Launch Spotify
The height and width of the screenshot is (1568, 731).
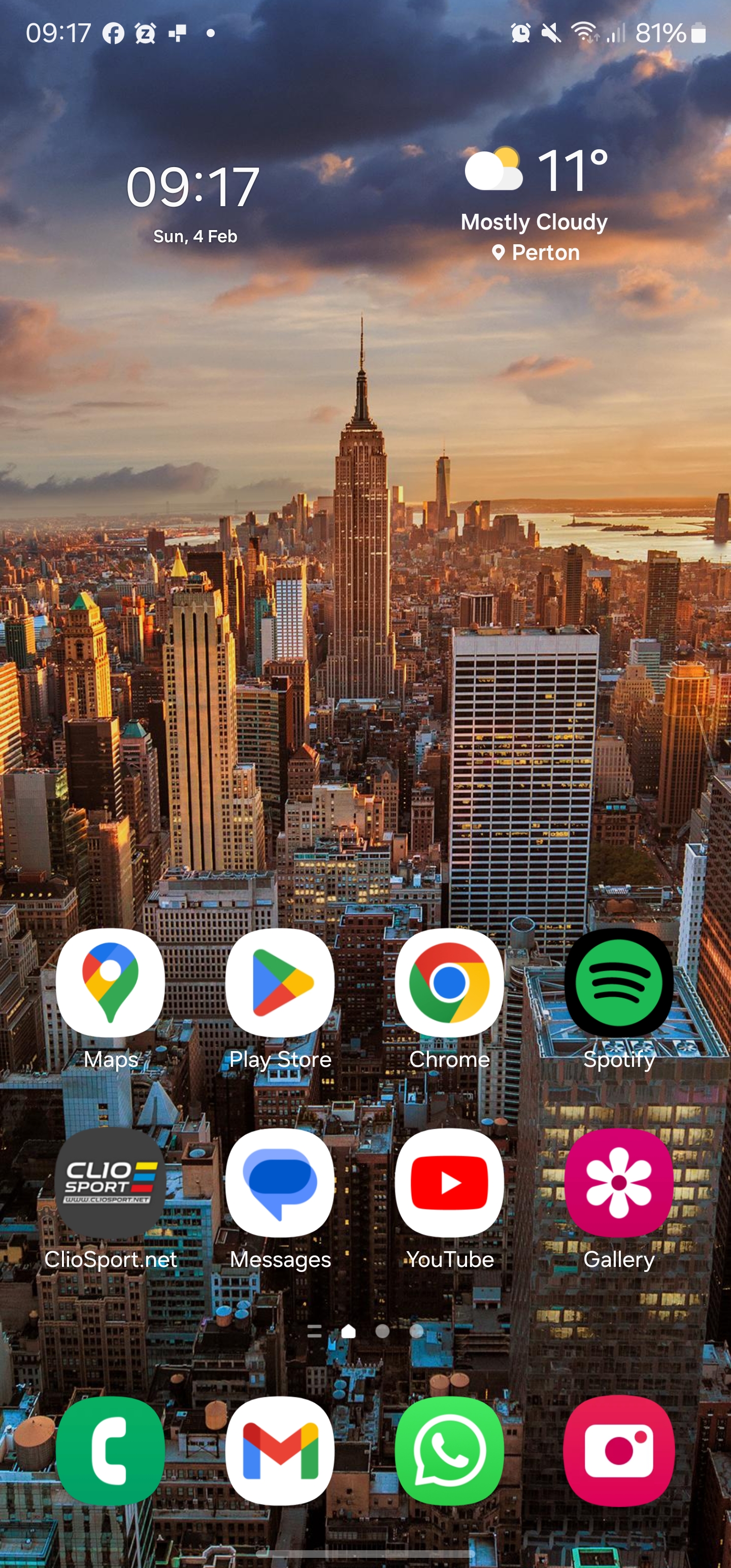[618, 983]
